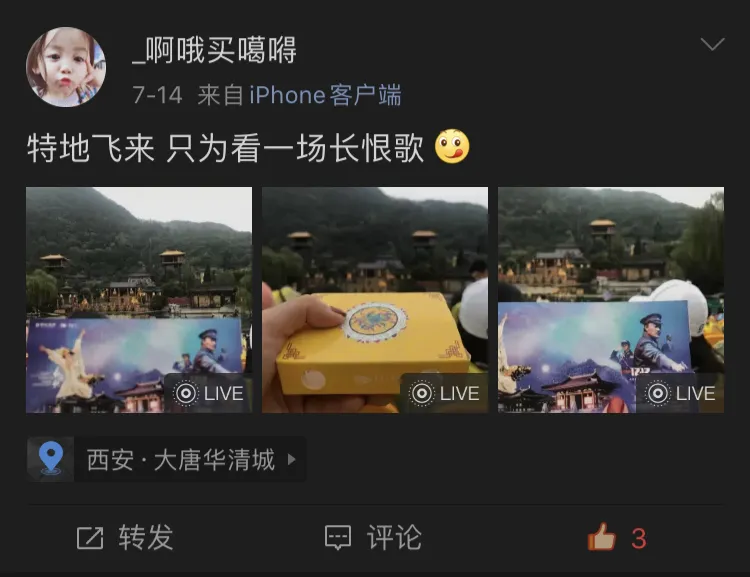Image resolution: width=750 pixels, height=577 pixels.
Task: Open the location 西安·大唐华清城
Action: coord(166,460)
